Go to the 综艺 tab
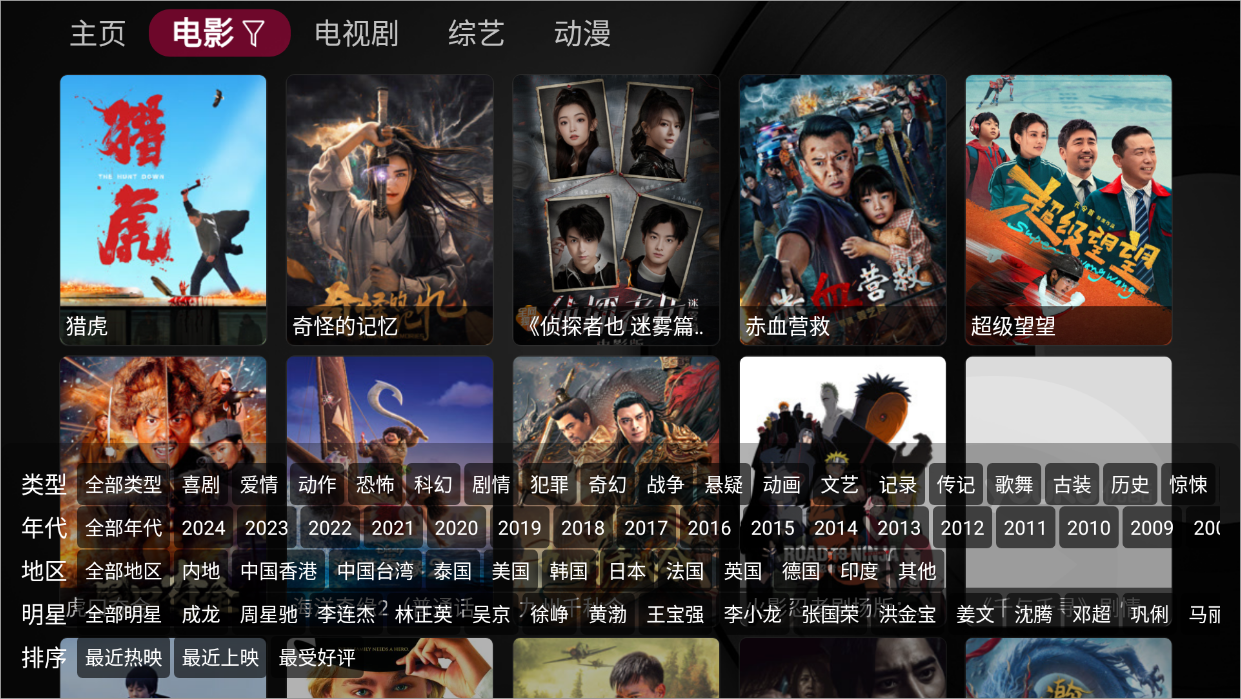The width and height of the screenshot is (1241, 699). tap(476, 34)
